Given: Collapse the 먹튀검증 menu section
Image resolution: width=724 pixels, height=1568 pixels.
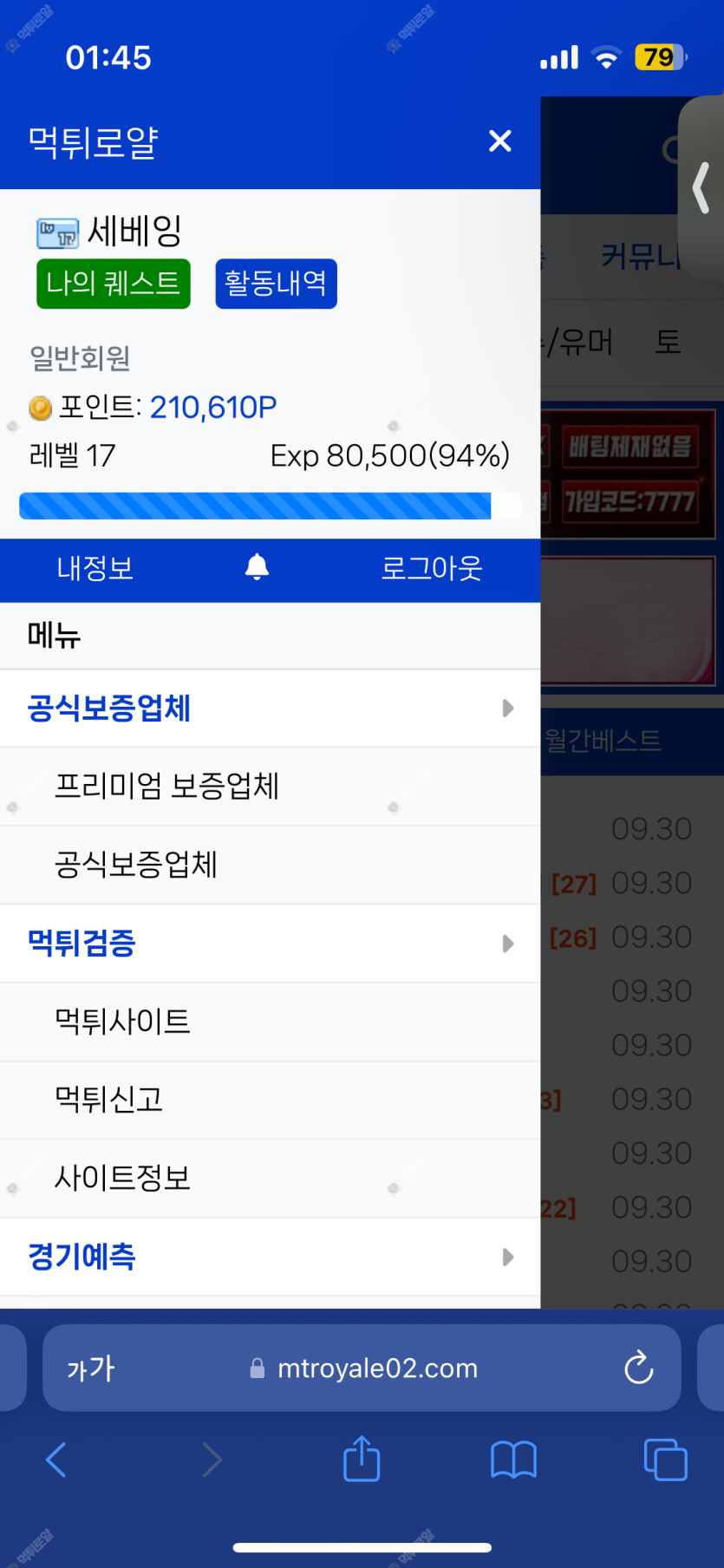Looking at the screenshot, I should pyautogui.click(x=269, y=944).
